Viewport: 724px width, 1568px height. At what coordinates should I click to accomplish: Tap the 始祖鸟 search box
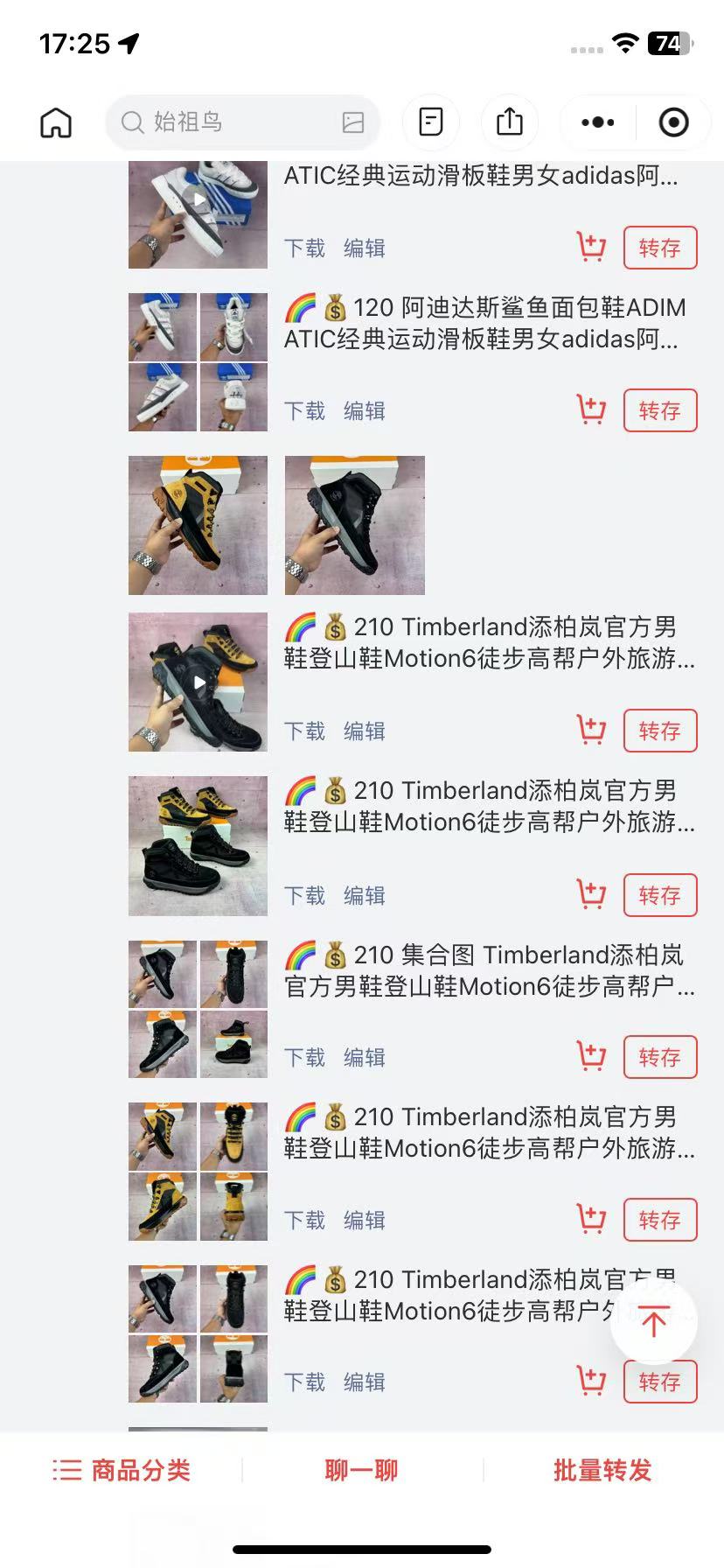pyautogui.click(x=242, y=122)
